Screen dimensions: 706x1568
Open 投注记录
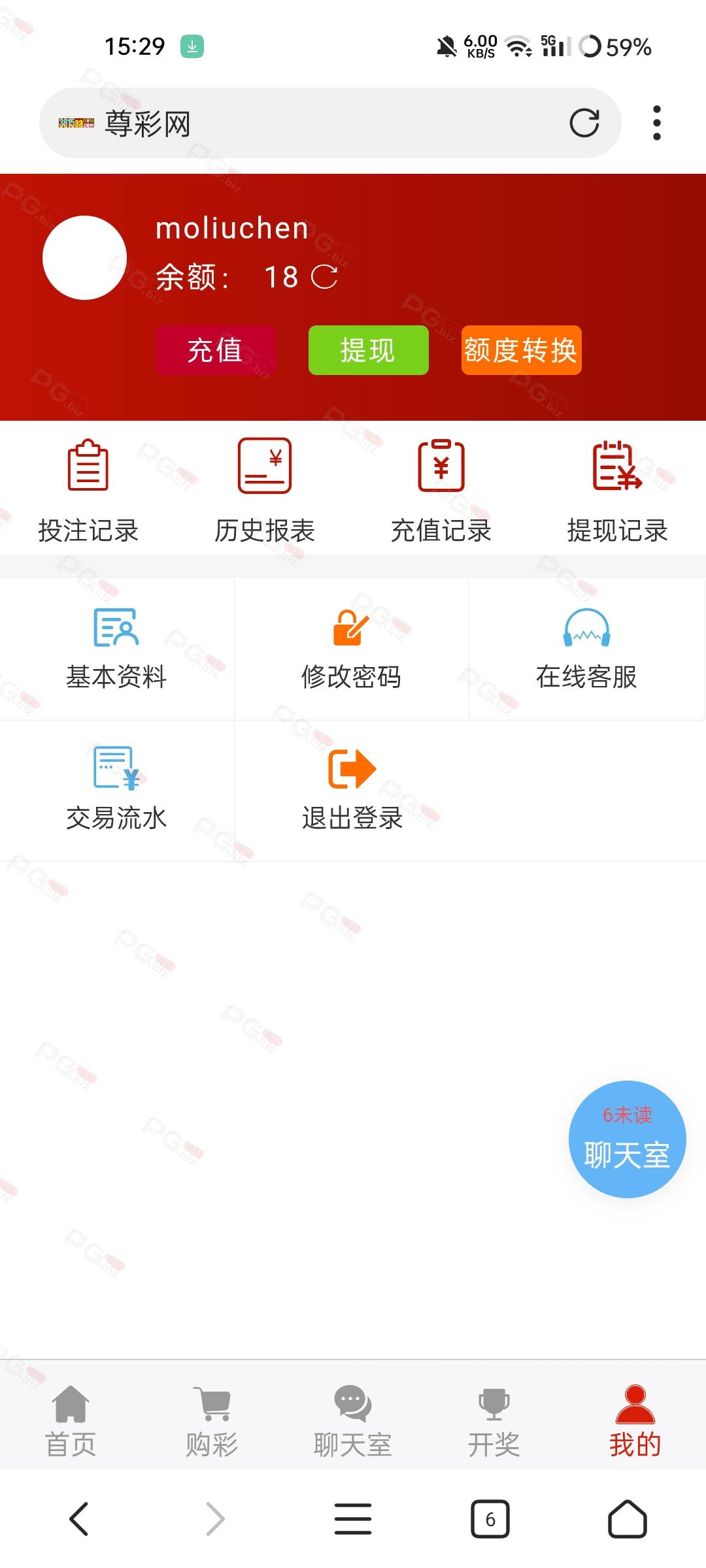click(x=88, y=491)
